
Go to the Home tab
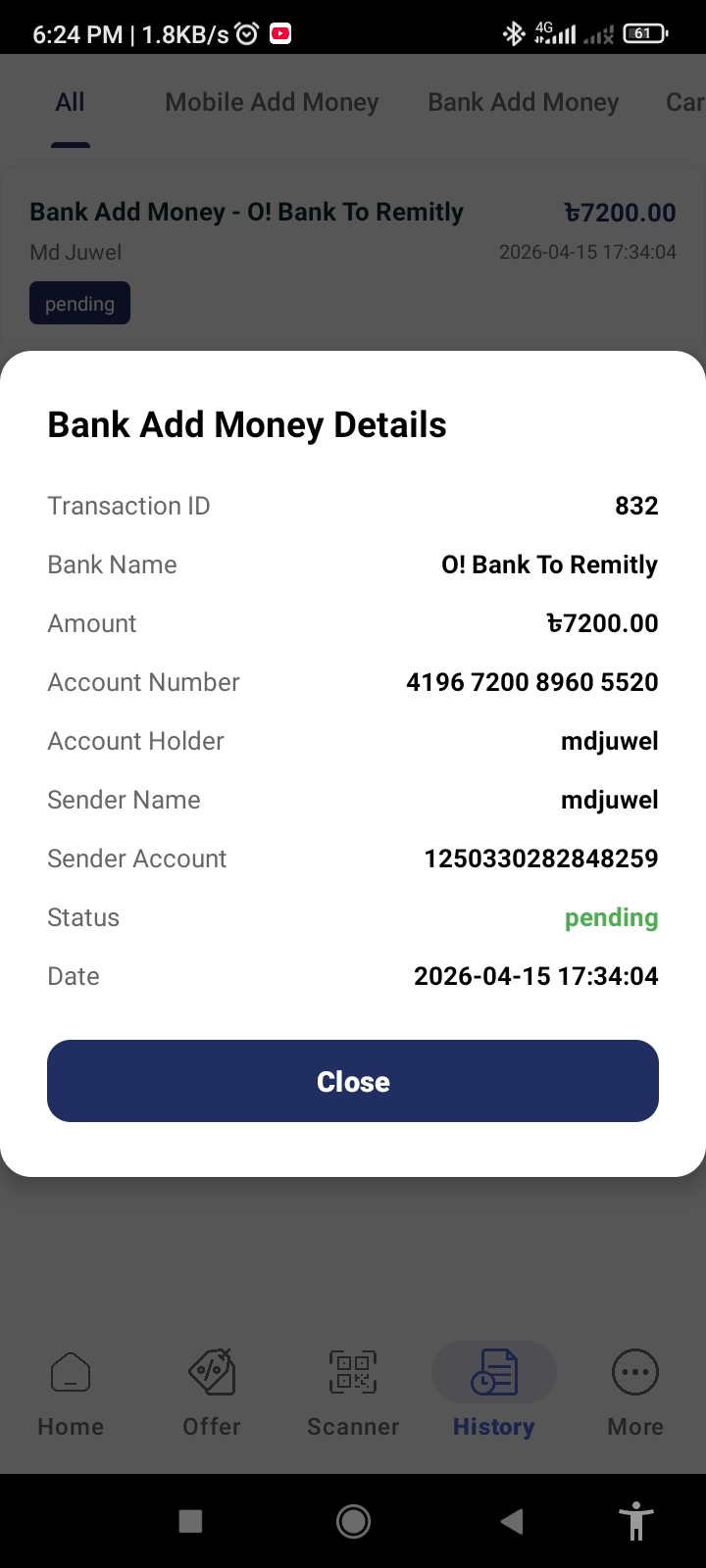coord(71,1393)
